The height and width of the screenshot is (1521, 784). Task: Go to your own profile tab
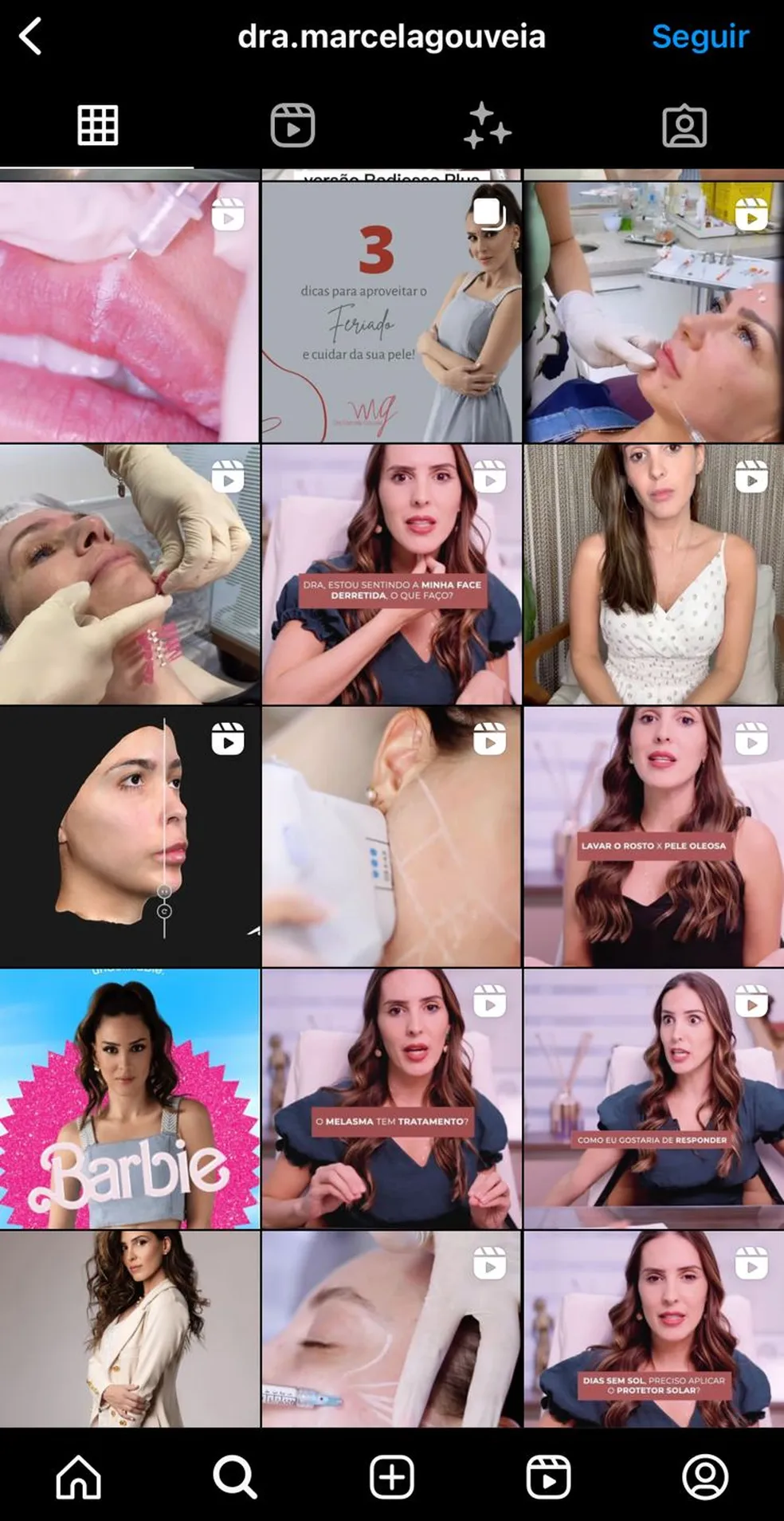point(705,1476)
